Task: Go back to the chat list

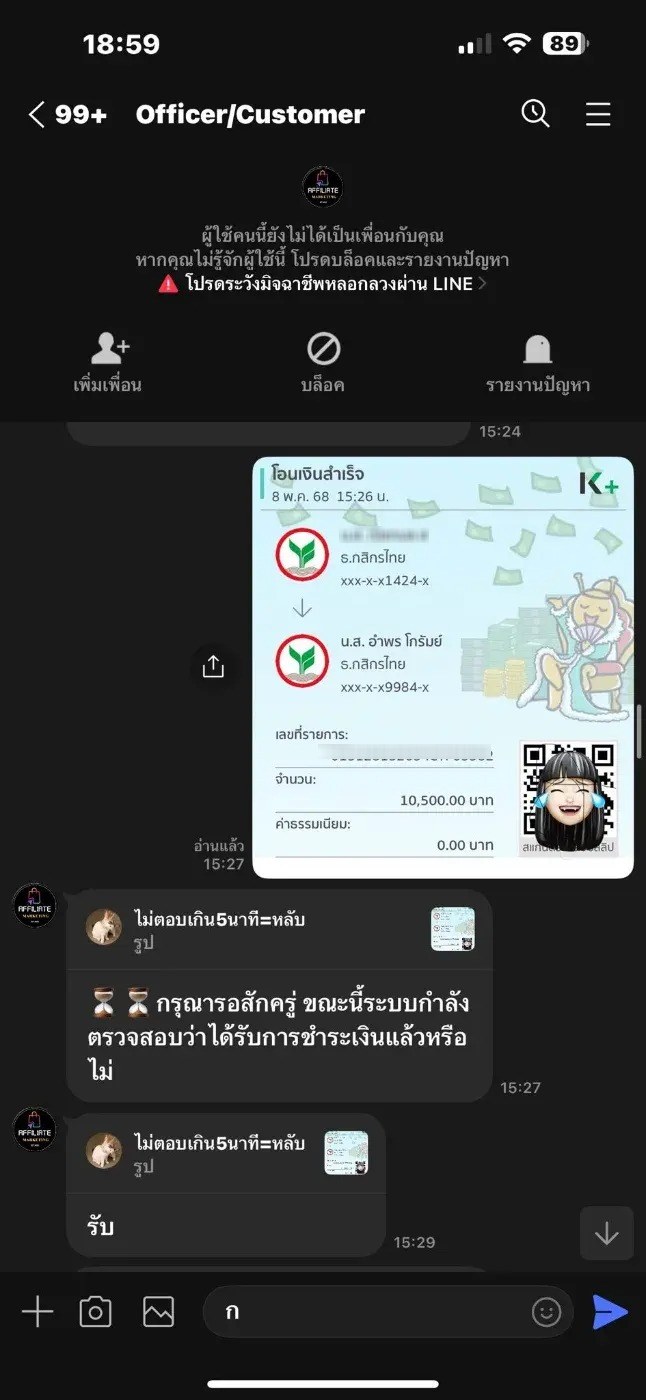Action: (x=37, y=115)
